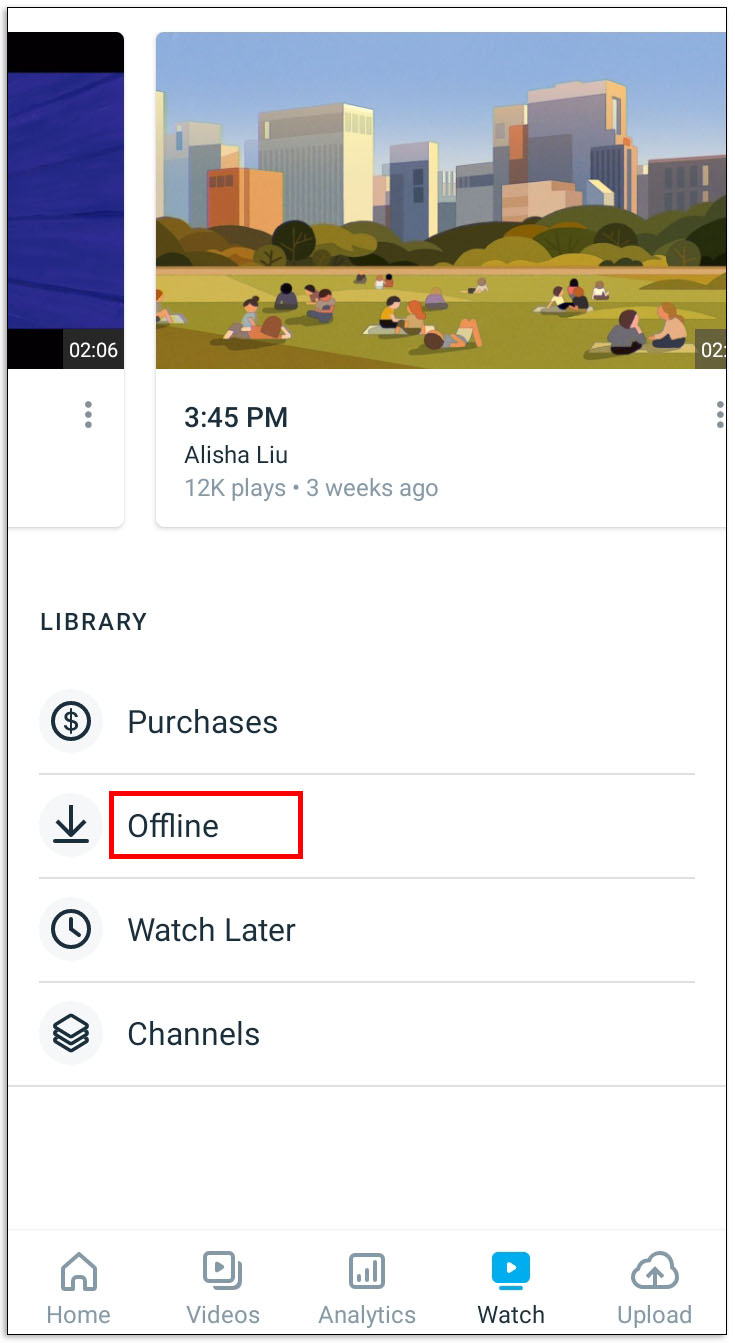Play the 3:45 PM video by Alisha Liu
735x1343 pixels.
click(x=440, y=200)
